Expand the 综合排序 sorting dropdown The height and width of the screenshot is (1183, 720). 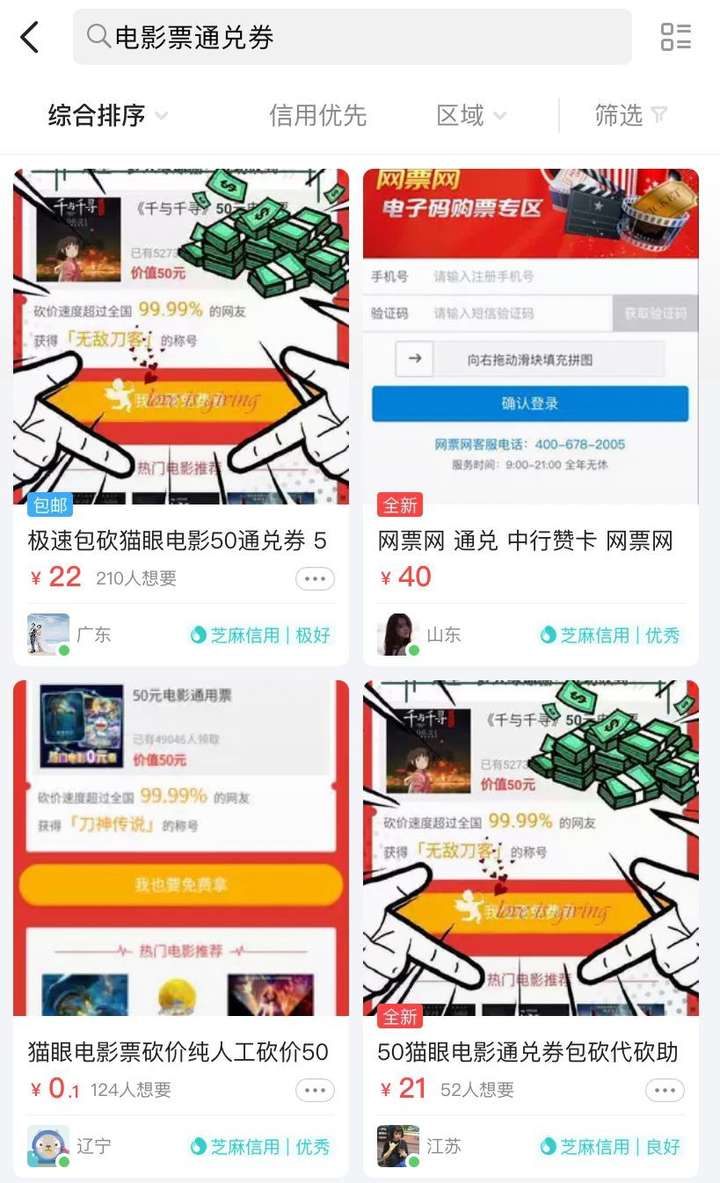107,115
